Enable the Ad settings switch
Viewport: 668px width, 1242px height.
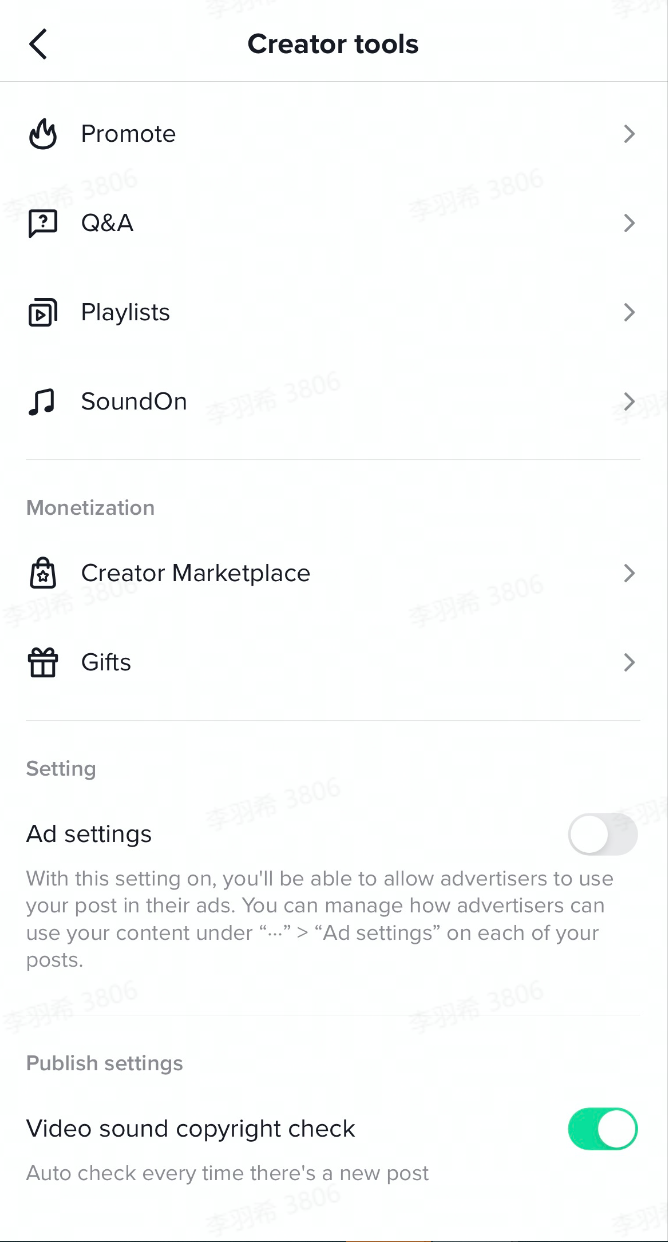602,834
